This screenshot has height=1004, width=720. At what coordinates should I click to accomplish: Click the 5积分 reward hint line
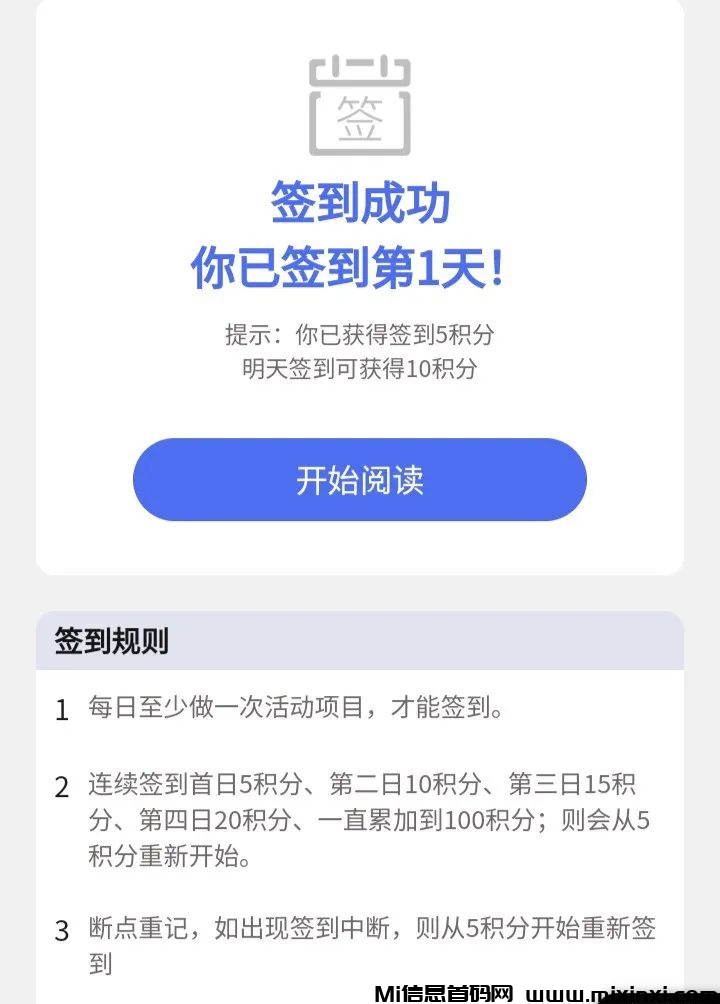click(x=360, y=335)
